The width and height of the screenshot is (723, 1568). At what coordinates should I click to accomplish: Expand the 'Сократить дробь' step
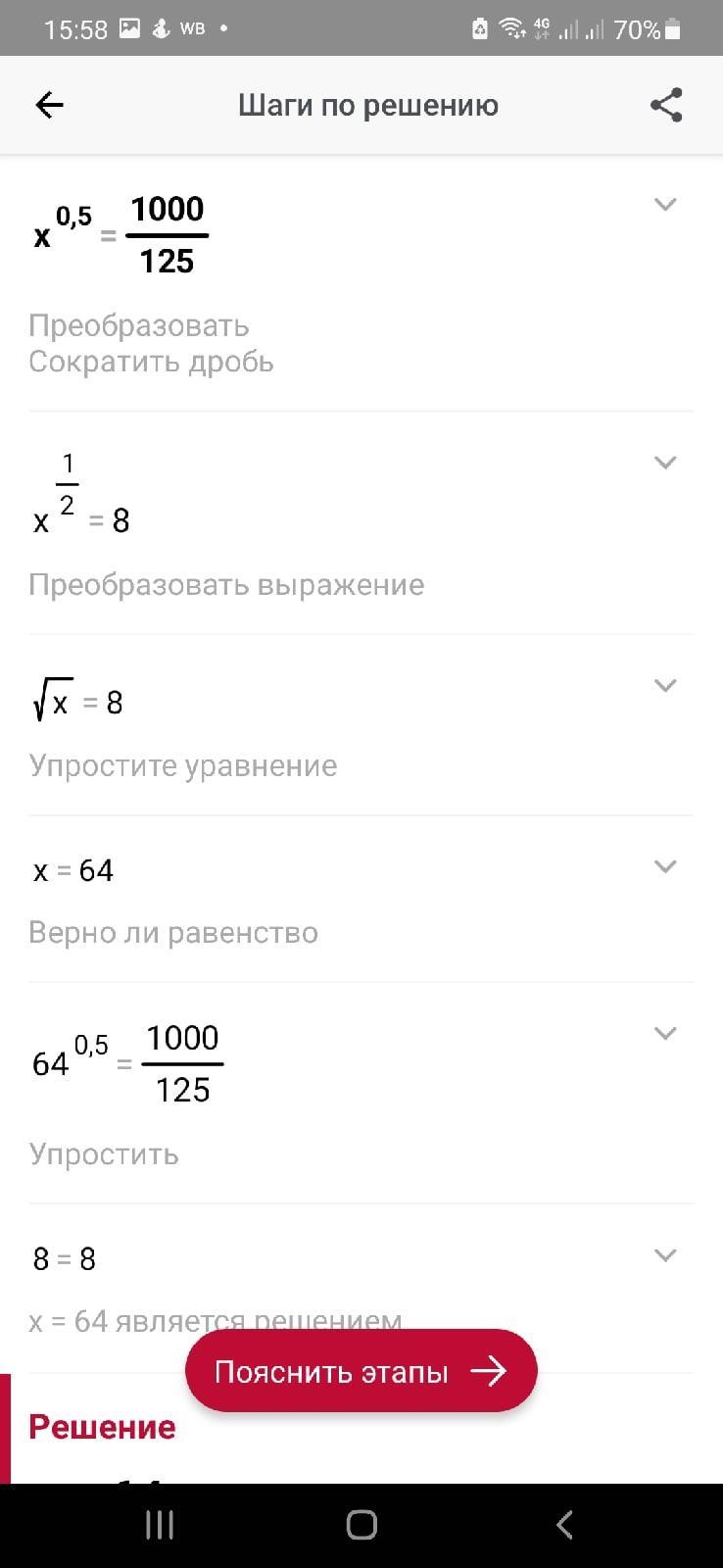pos(665,205)
